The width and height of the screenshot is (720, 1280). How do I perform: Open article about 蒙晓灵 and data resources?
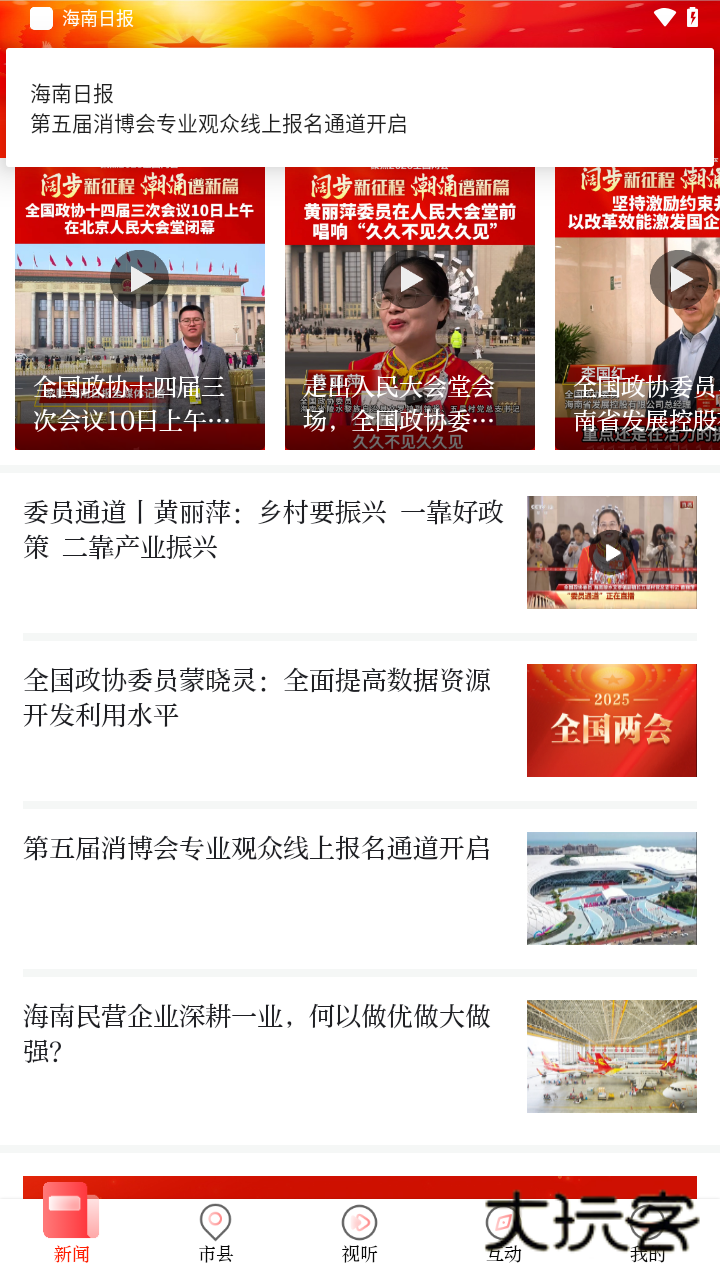point(256,697)
